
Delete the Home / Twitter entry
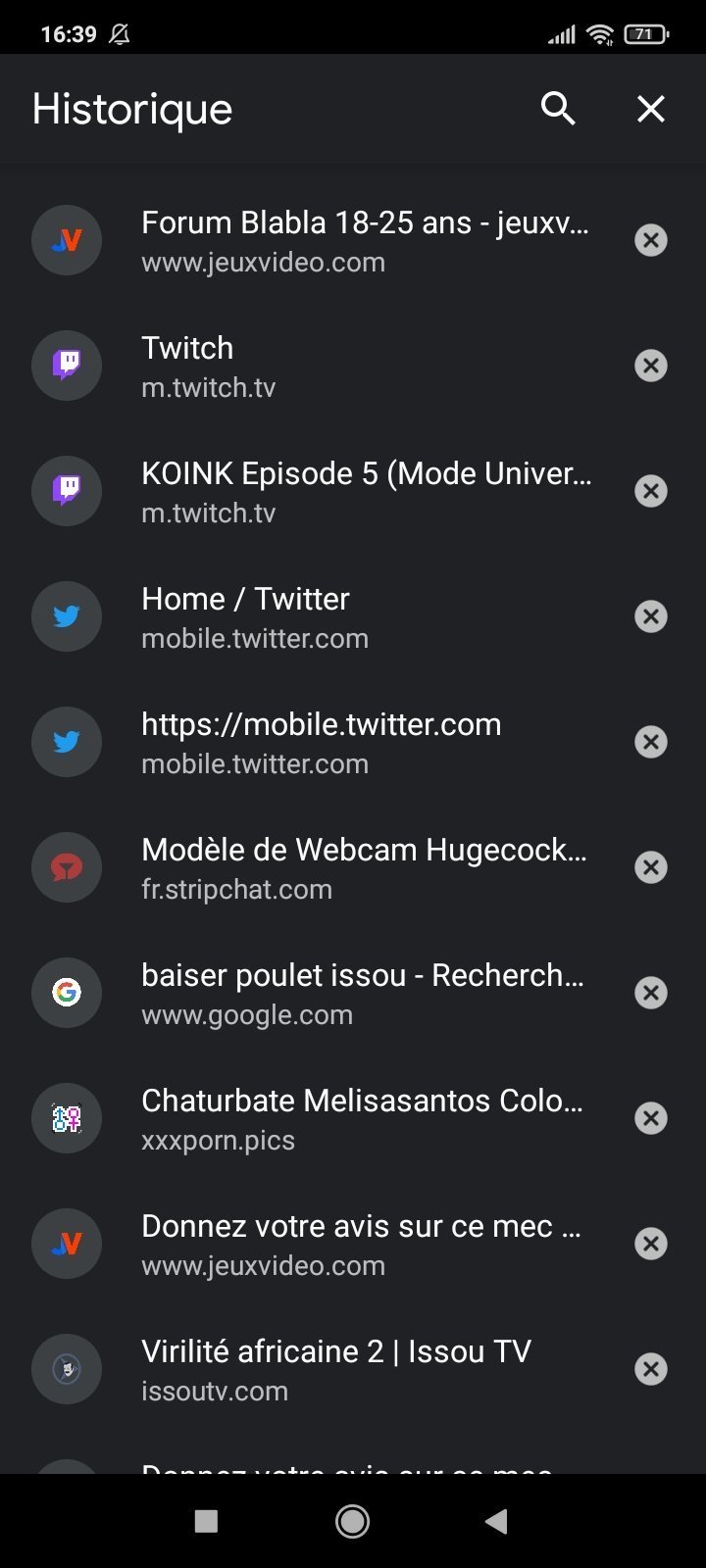tap(651, 616)
